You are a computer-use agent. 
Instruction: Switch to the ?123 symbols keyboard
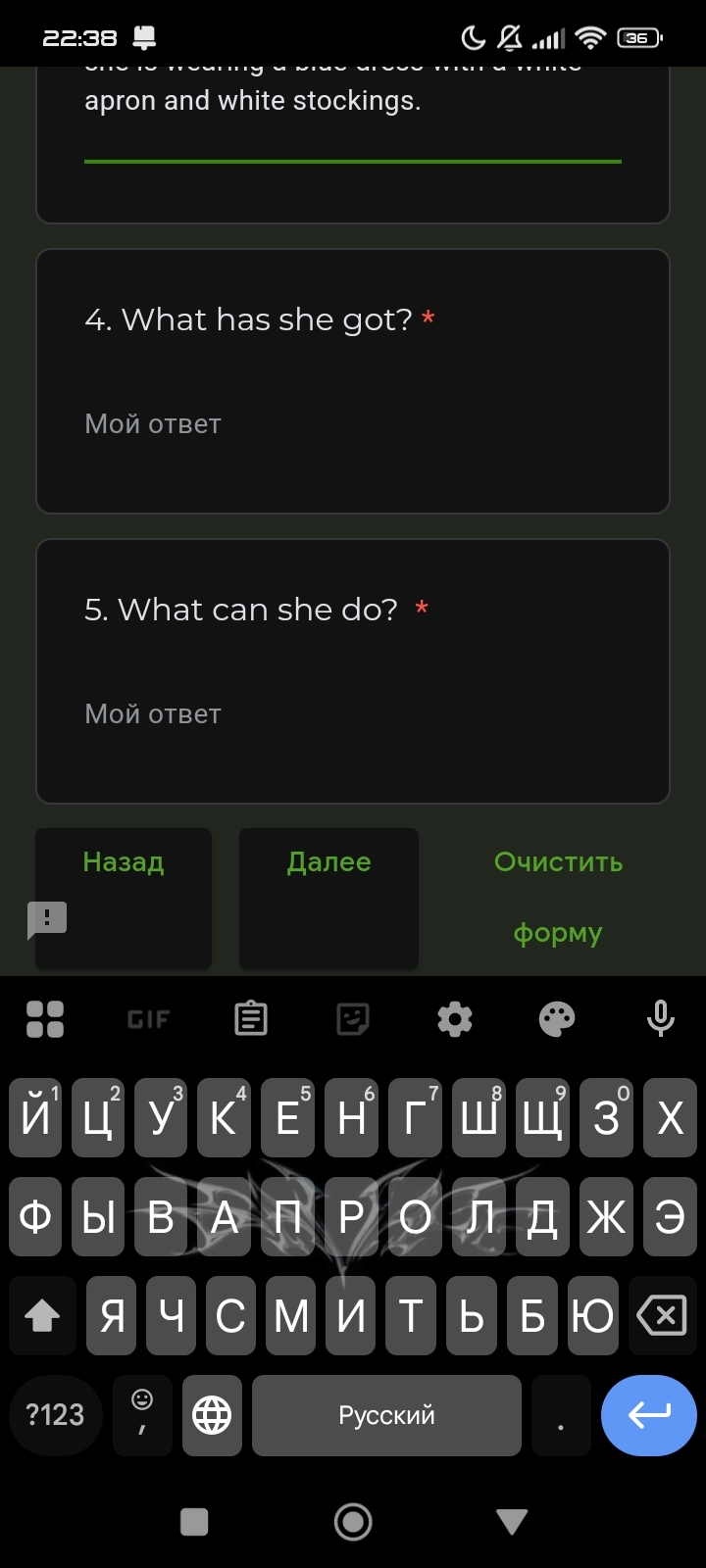tap(55, 1415)
